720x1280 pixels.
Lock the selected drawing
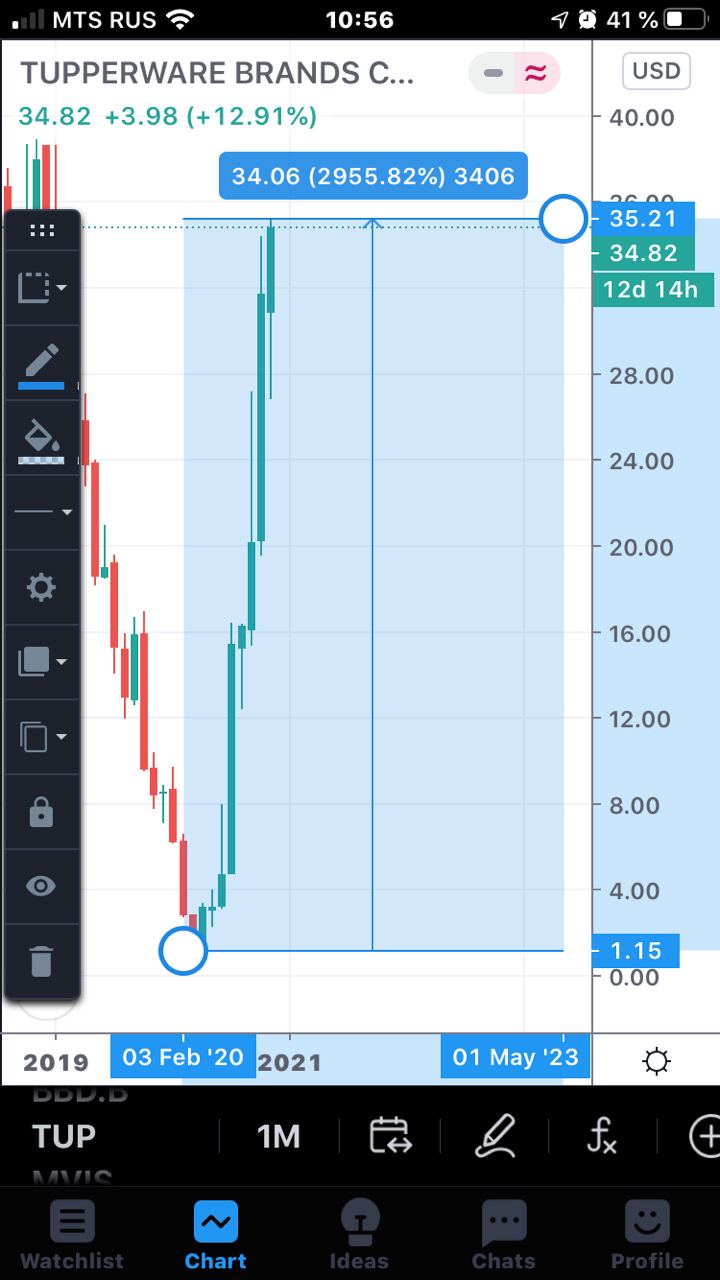41,811
